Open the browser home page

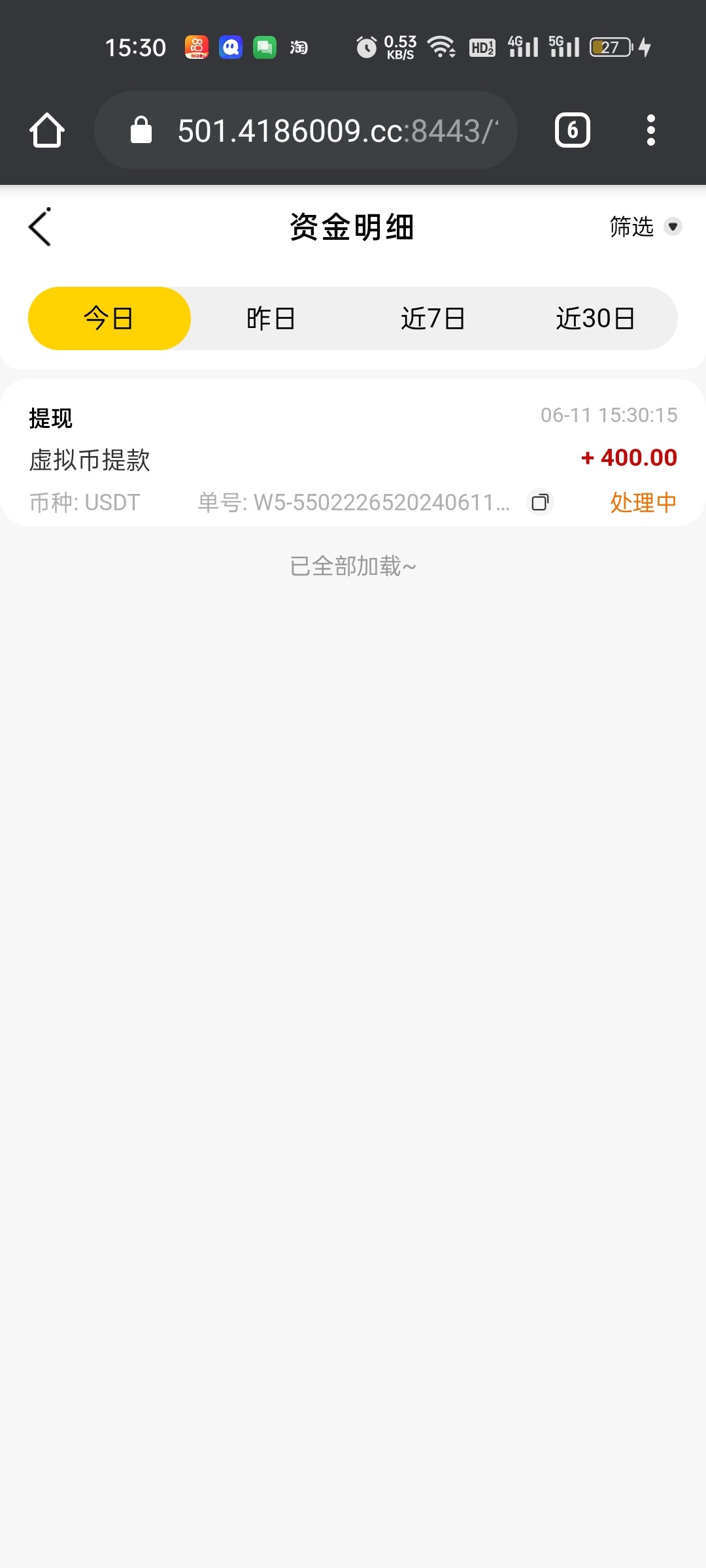coord(47,130)
